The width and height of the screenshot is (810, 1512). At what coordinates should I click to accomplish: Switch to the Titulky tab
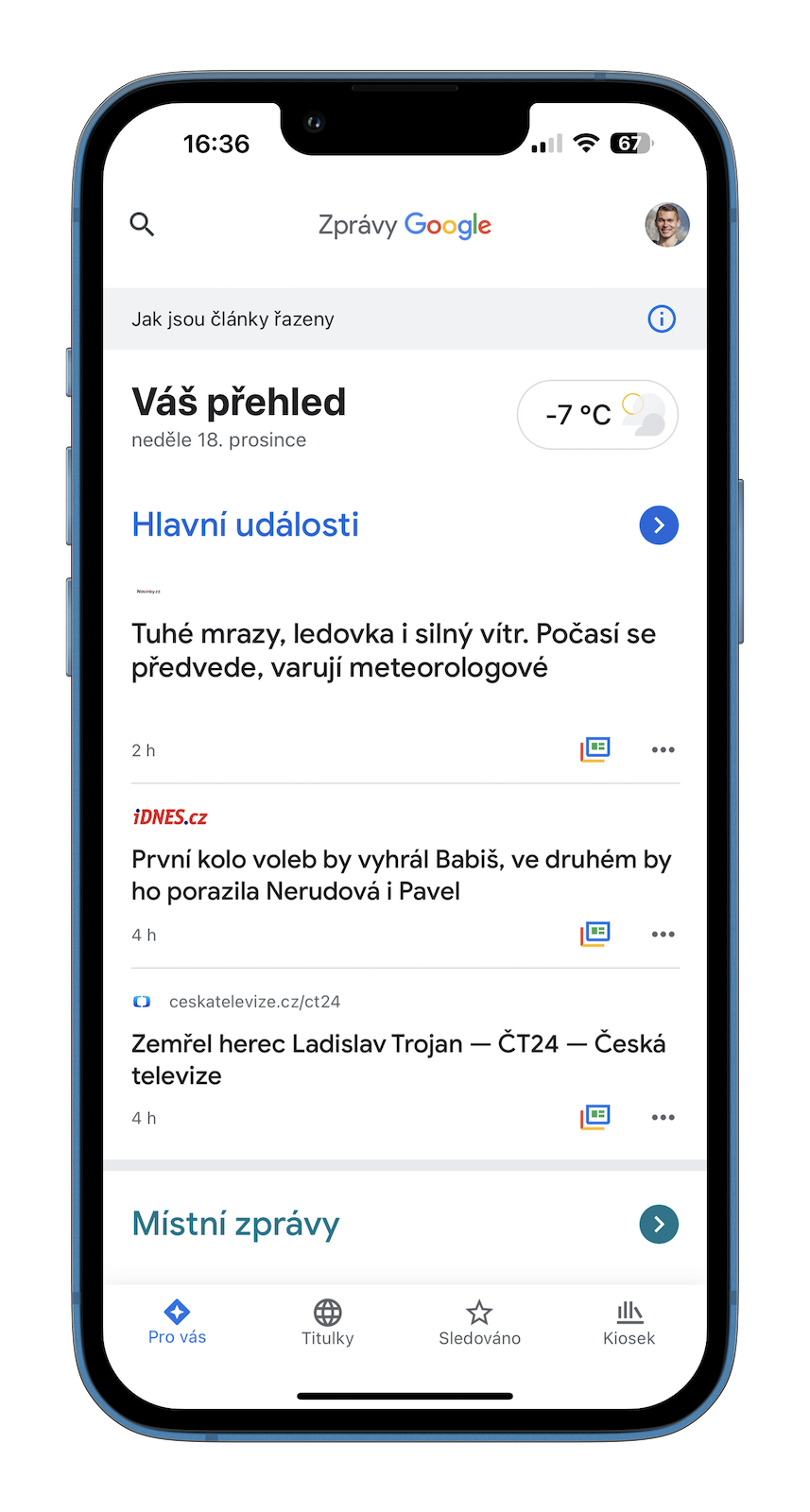328,1322
